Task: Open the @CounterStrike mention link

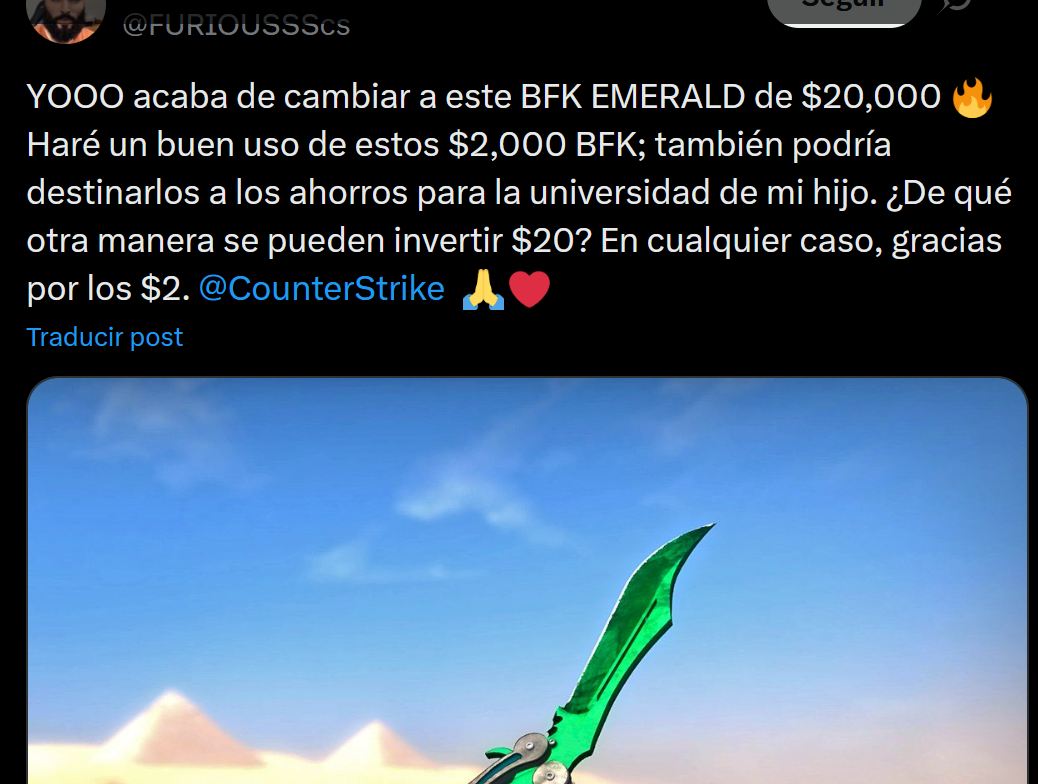Action: [x=321, y=289]
